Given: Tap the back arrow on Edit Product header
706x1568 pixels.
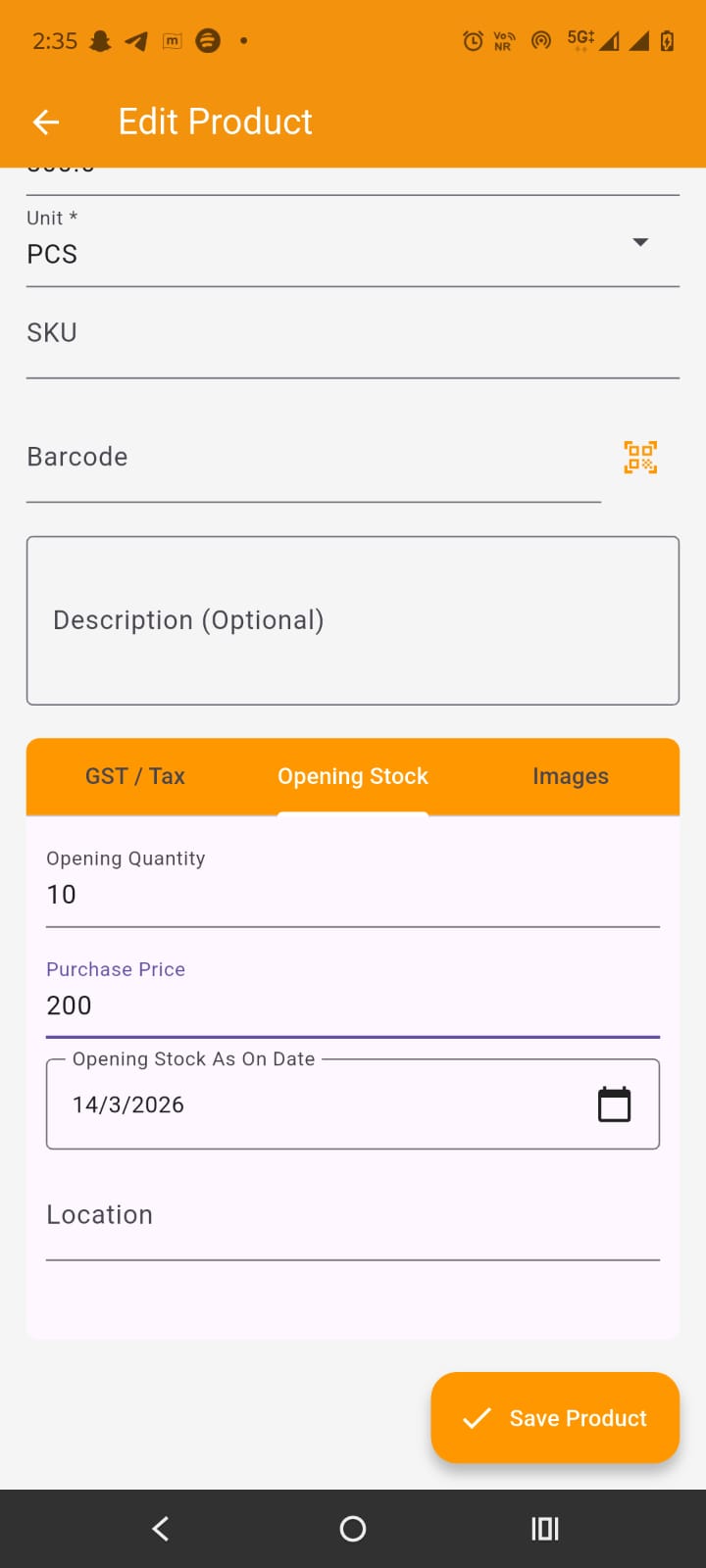Looking at the screenshot, I should 45,122.
